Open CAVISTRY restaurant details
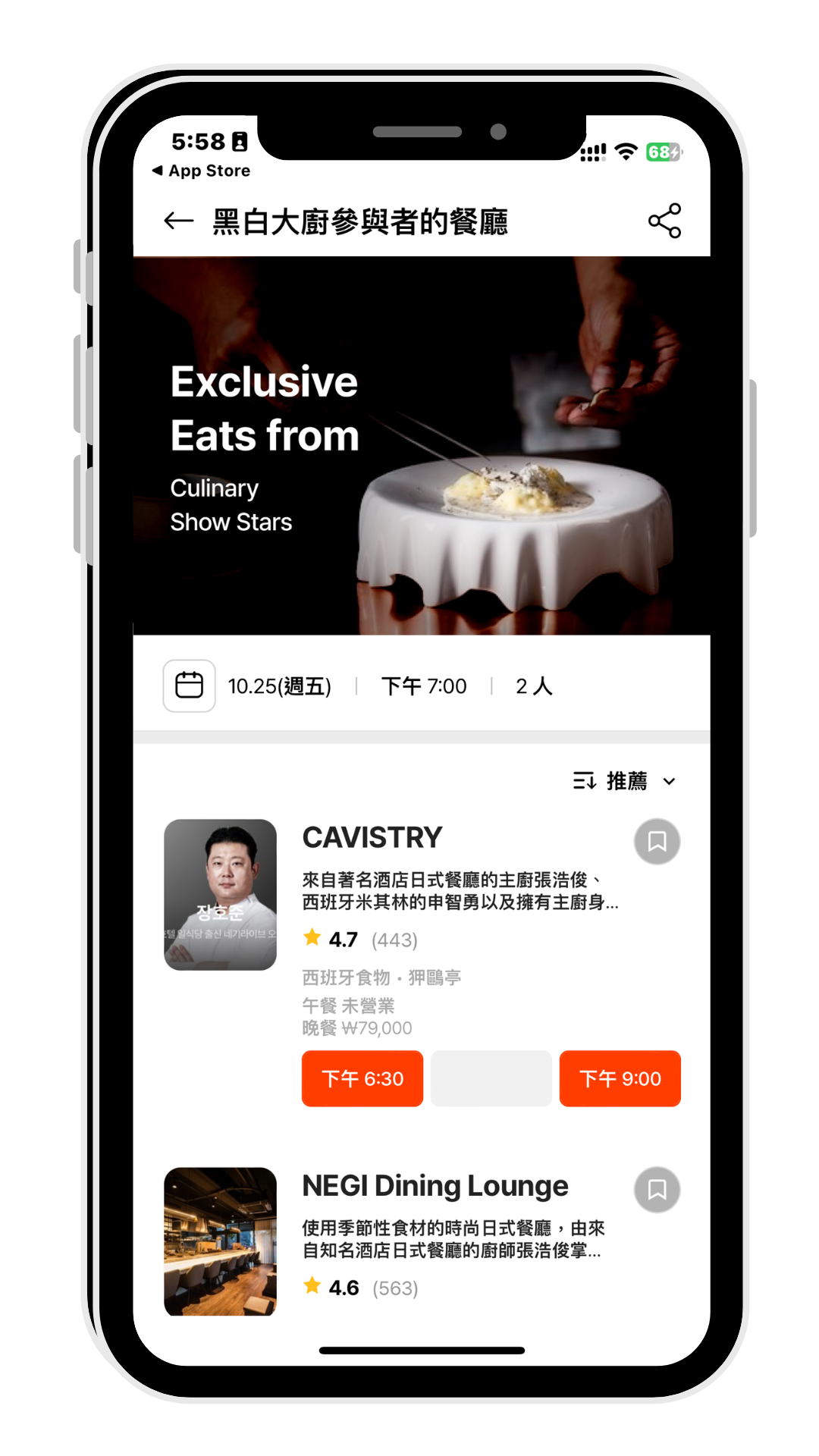 point(372,838)
